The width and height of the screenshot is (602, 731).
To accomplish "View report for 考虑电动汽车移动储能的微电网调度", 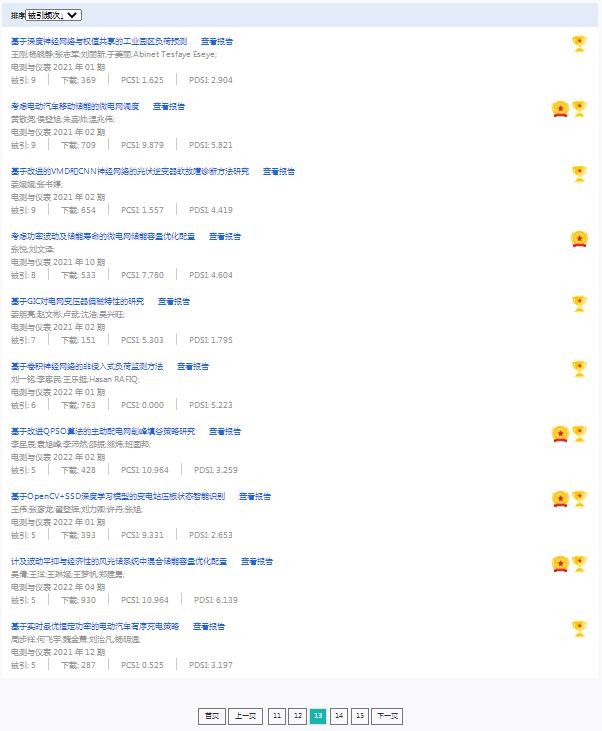I will 169,106.
